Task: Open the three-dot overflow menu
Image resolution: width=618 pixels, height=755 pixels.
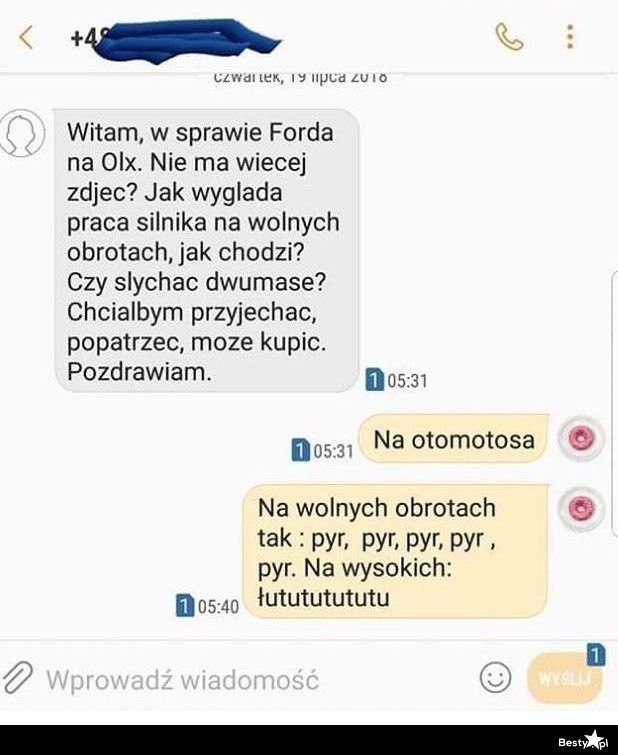Action: (x=570, y=38)
